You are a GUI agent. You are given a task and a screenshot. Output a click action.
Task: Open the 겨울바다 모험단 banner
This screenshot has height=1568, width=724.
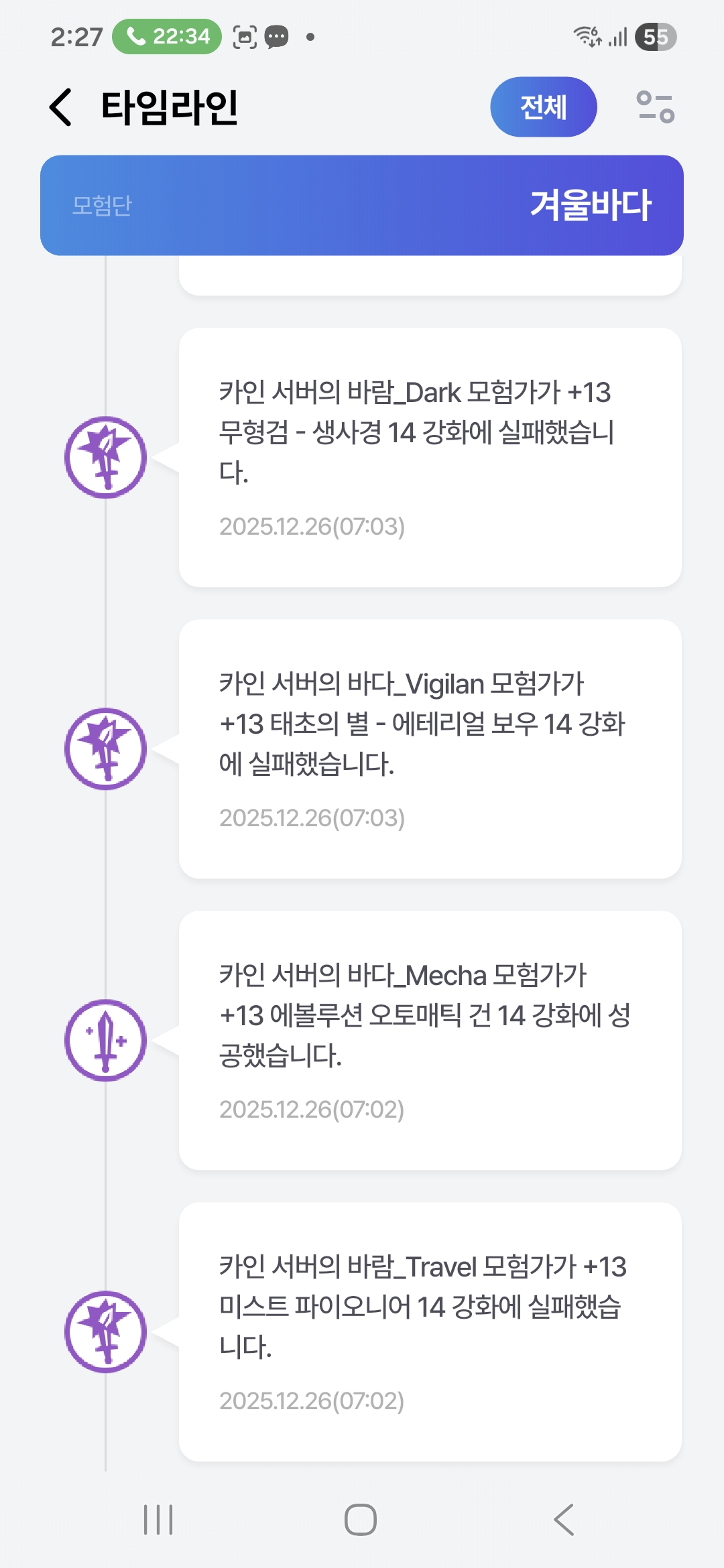(x=362, y=205)
